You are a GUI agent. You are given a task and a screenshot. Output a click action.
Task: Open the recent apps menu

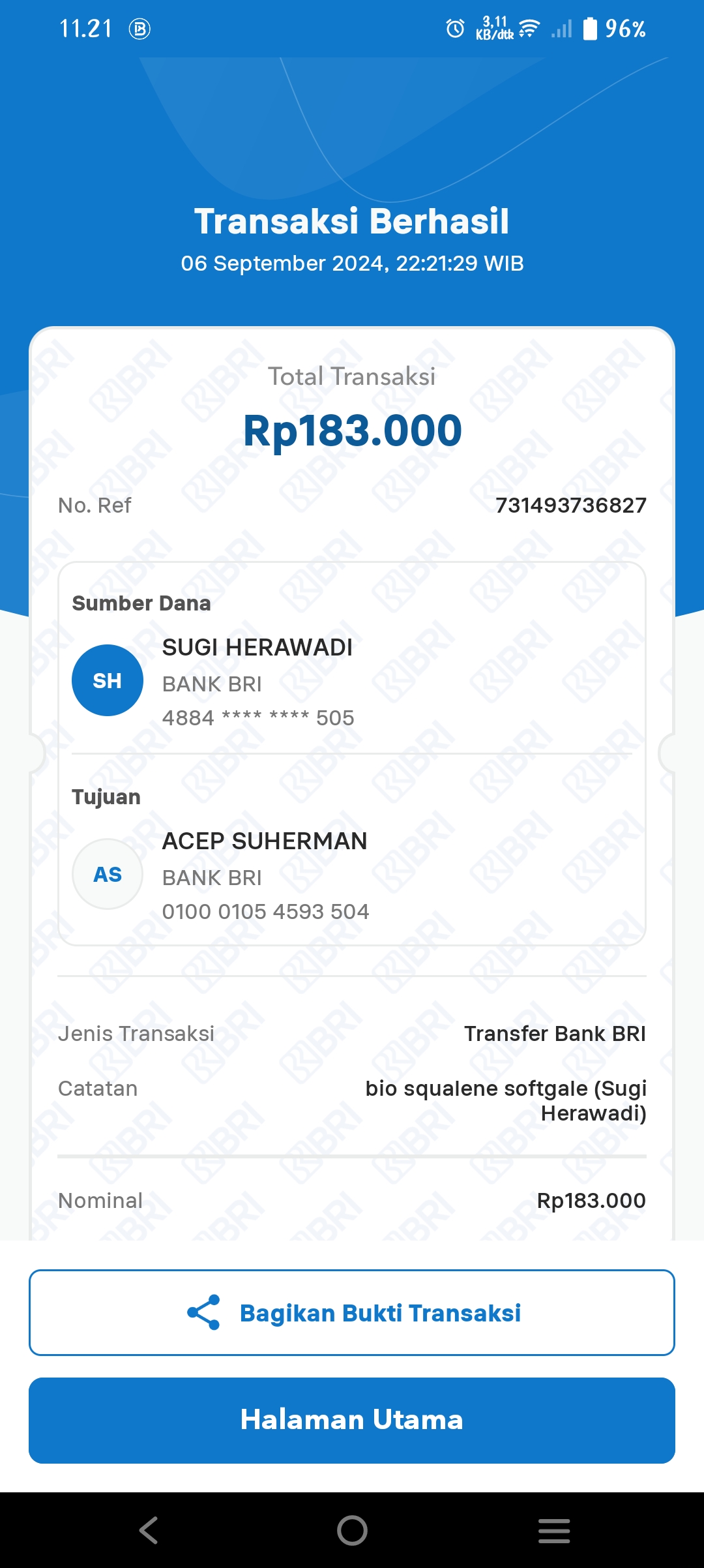554,1530
